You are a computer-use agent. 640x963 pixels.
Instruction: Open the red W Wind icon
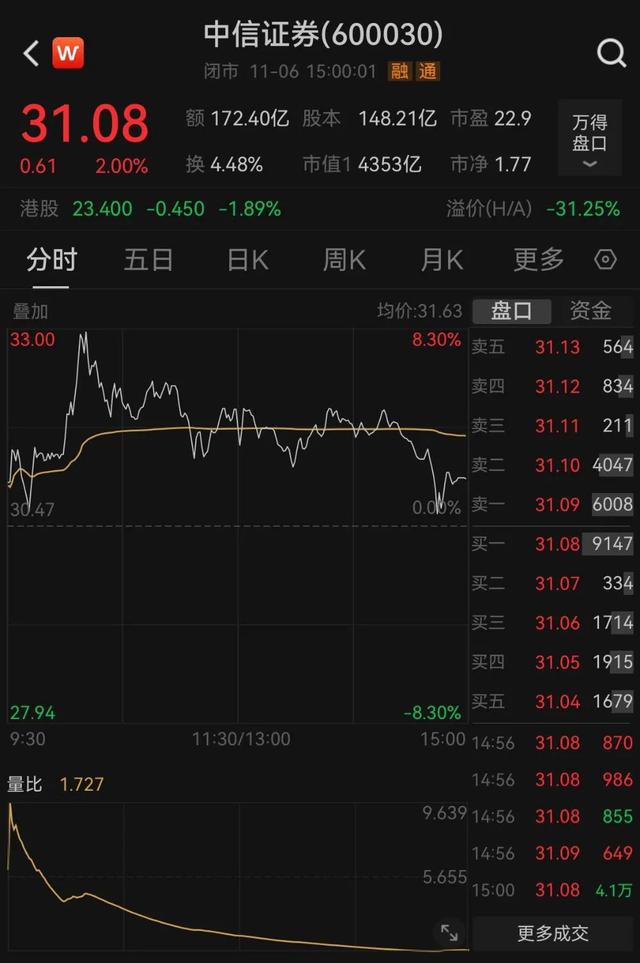[68, 53]
